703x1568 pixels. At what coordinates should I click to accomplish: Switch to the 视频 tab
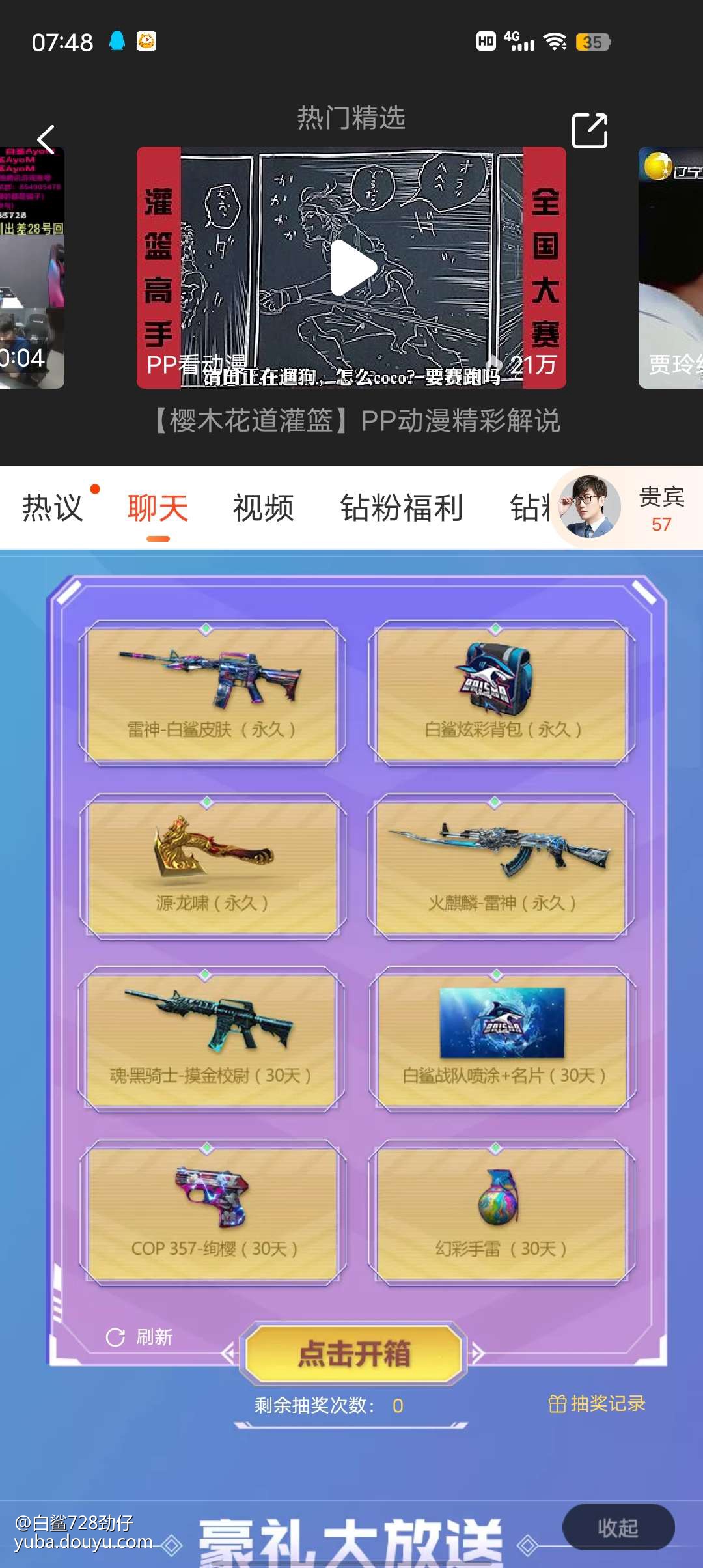pyautogui.click(x=264, y=507)
